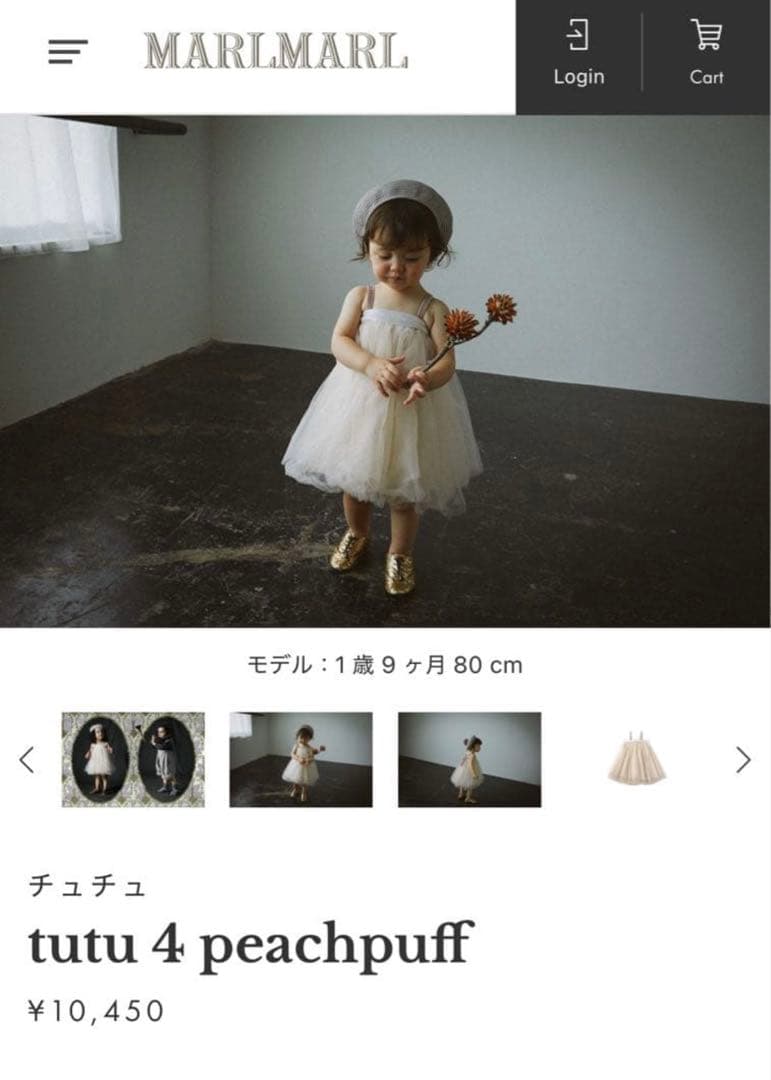Show previous product thumbnails
The height and width of the screenshot is (1080, 771).
pos(27,760)
